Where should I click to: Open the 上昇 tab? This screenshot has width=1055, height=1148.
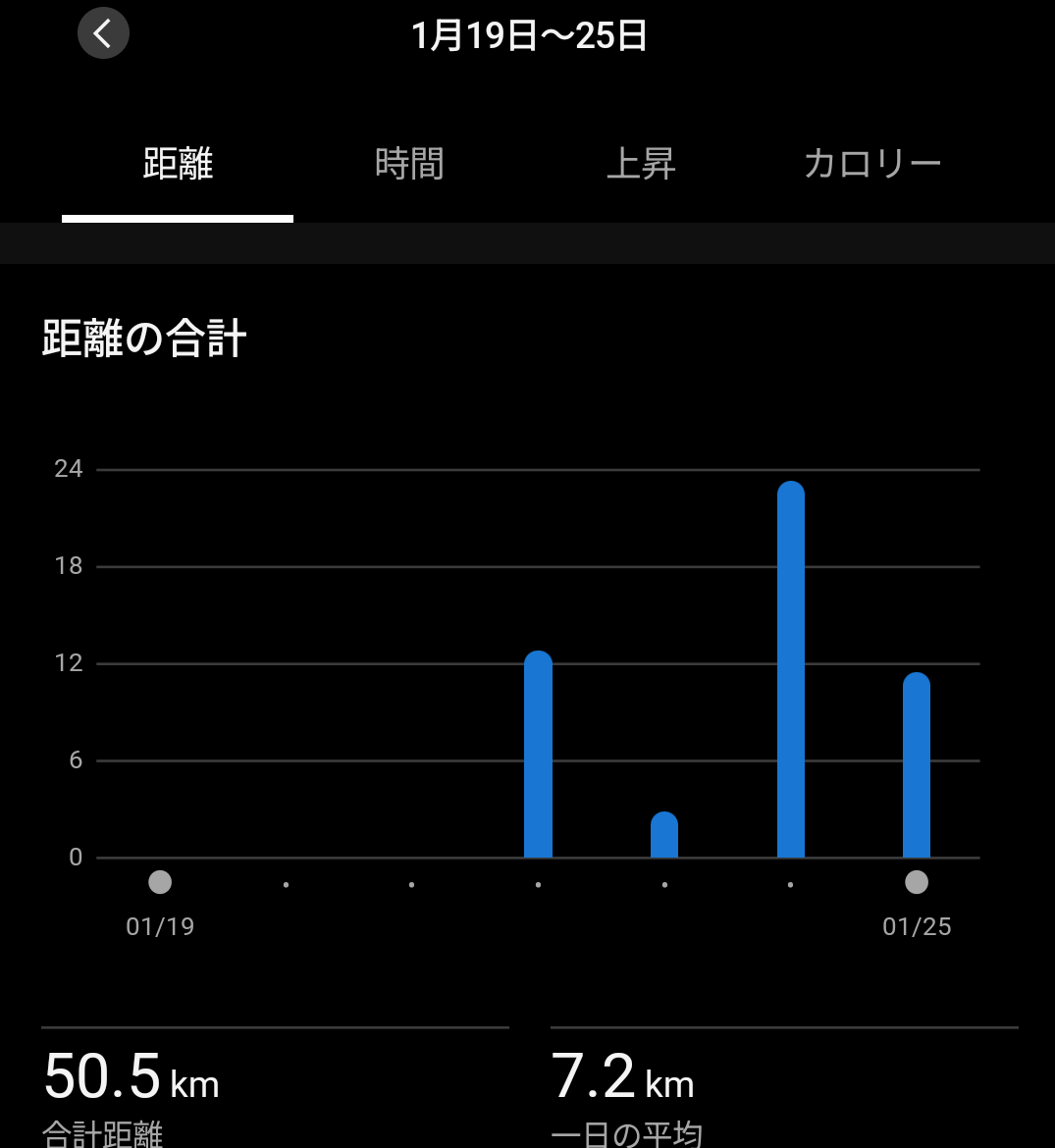tap(641, 164)
